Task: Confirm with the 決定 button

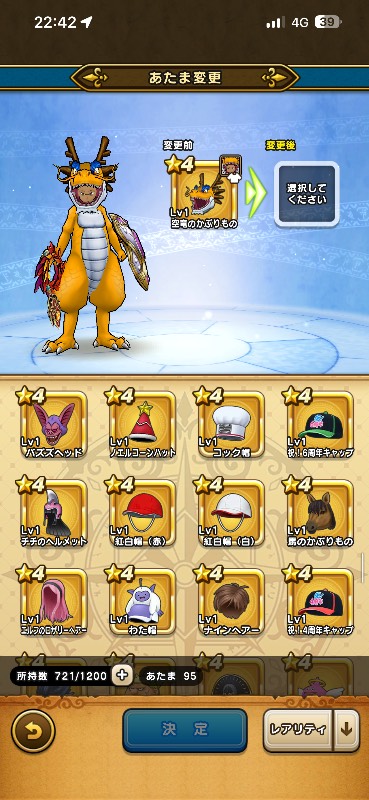Action: coord(185,730)
